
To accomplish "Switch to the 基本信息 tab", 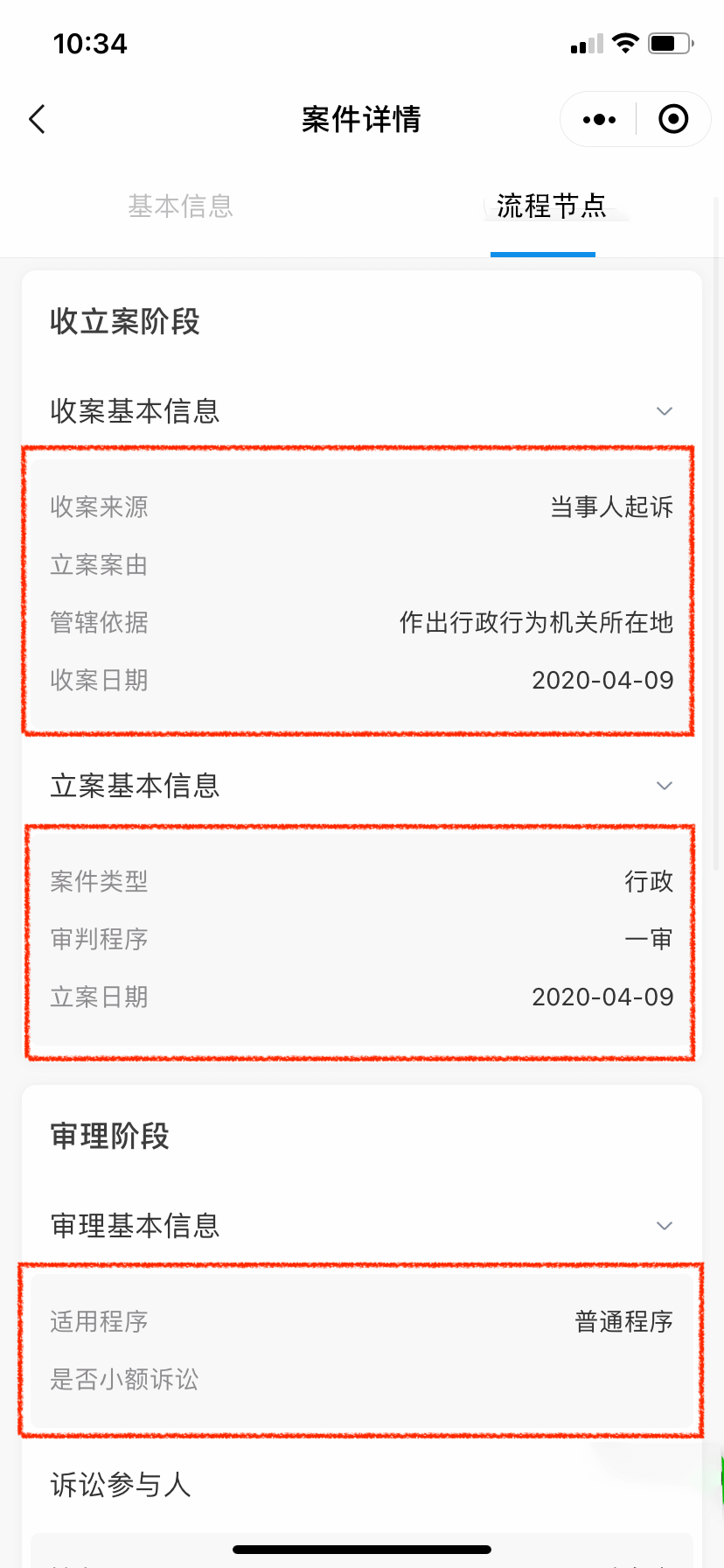I will coord(180,206).
